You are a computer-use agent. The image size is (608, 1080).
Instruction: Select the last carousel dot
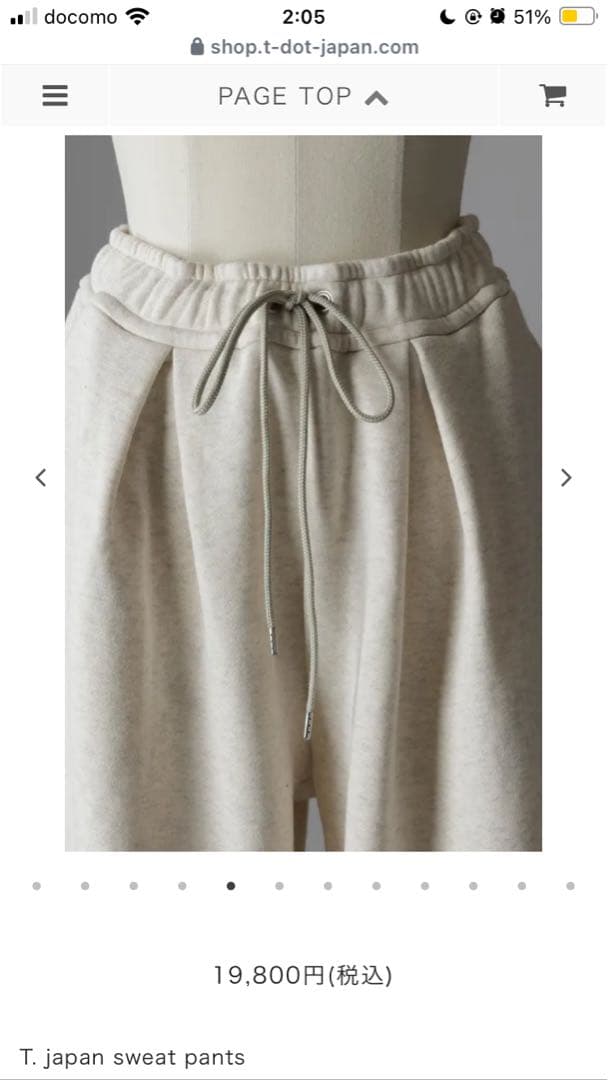point(570,885)
